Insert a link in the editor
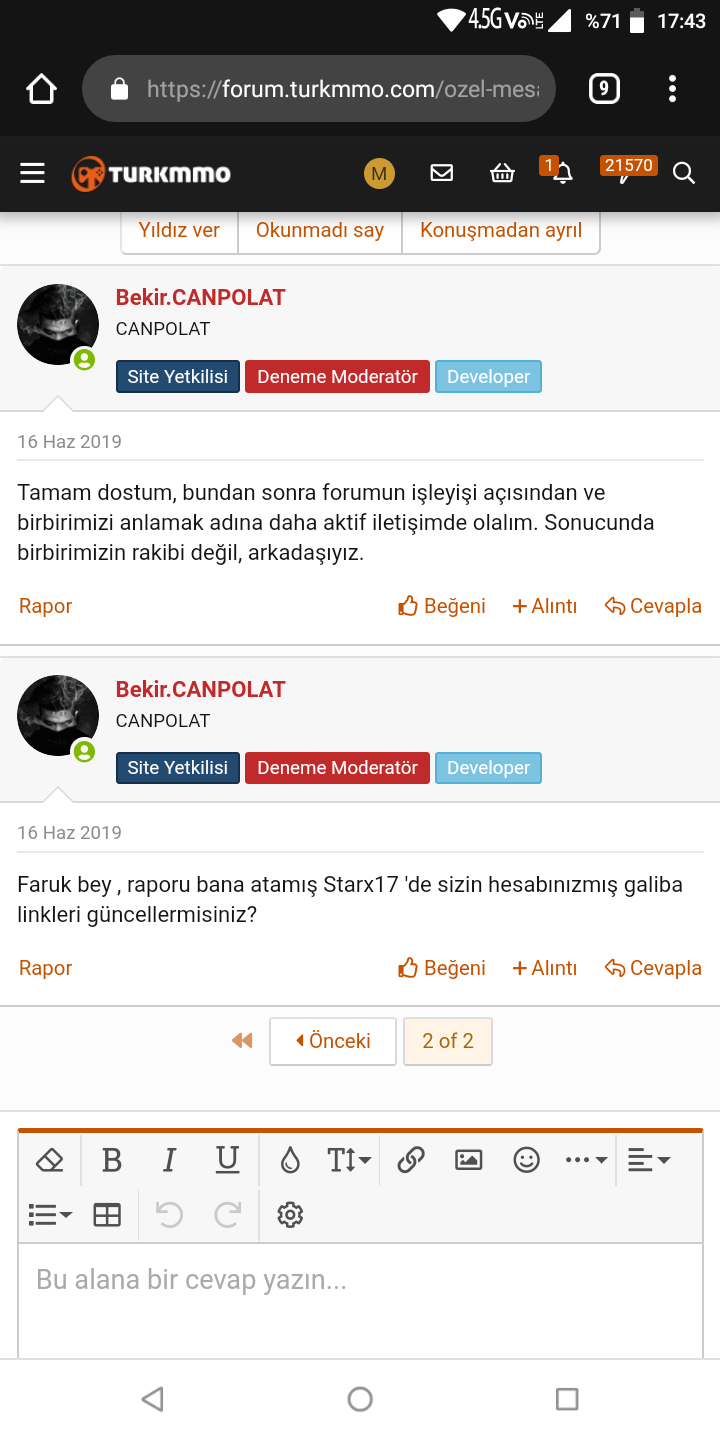 tap(411, 1160)
